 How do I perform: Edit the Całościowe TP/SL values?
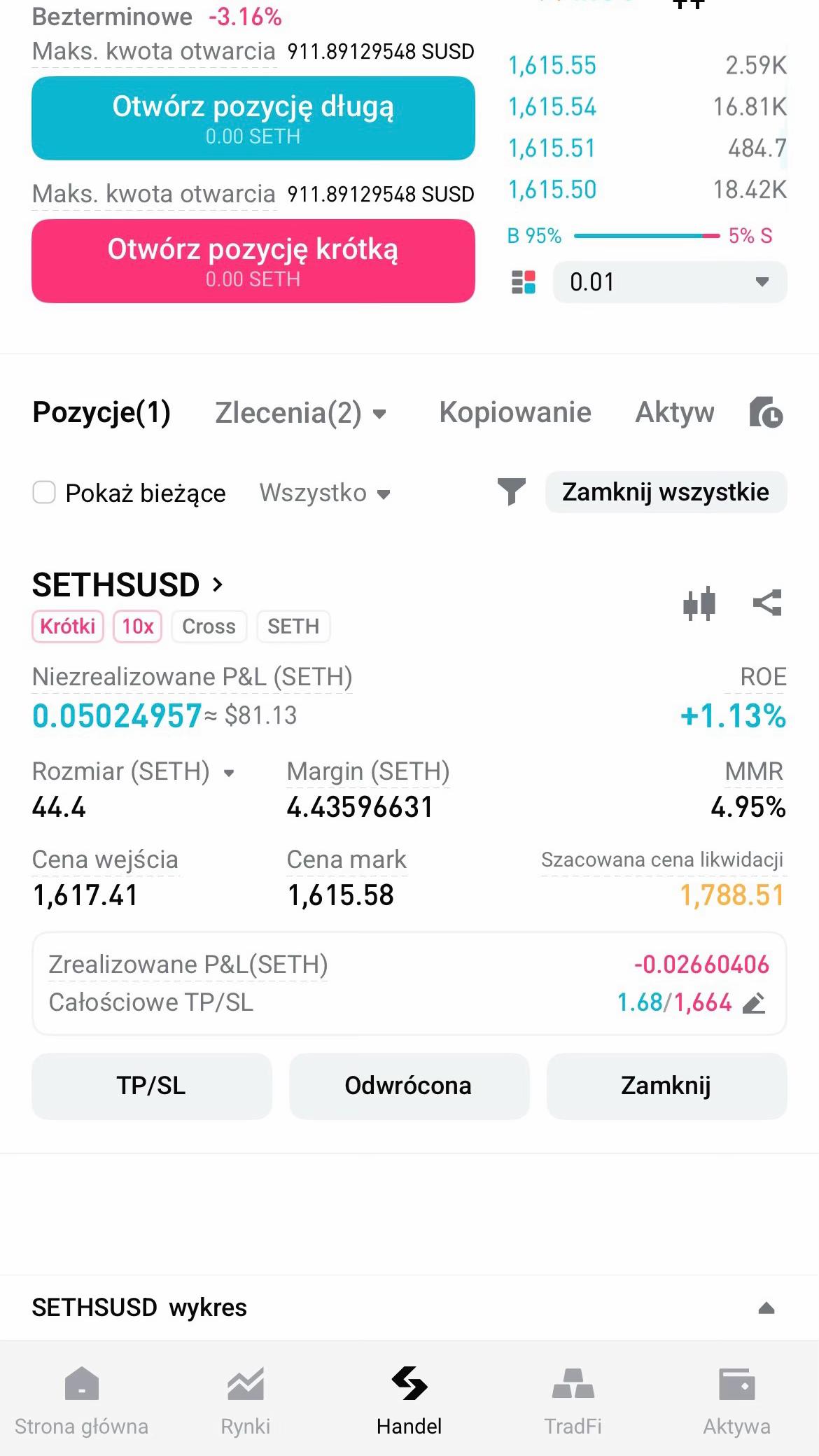point(754,1003)
